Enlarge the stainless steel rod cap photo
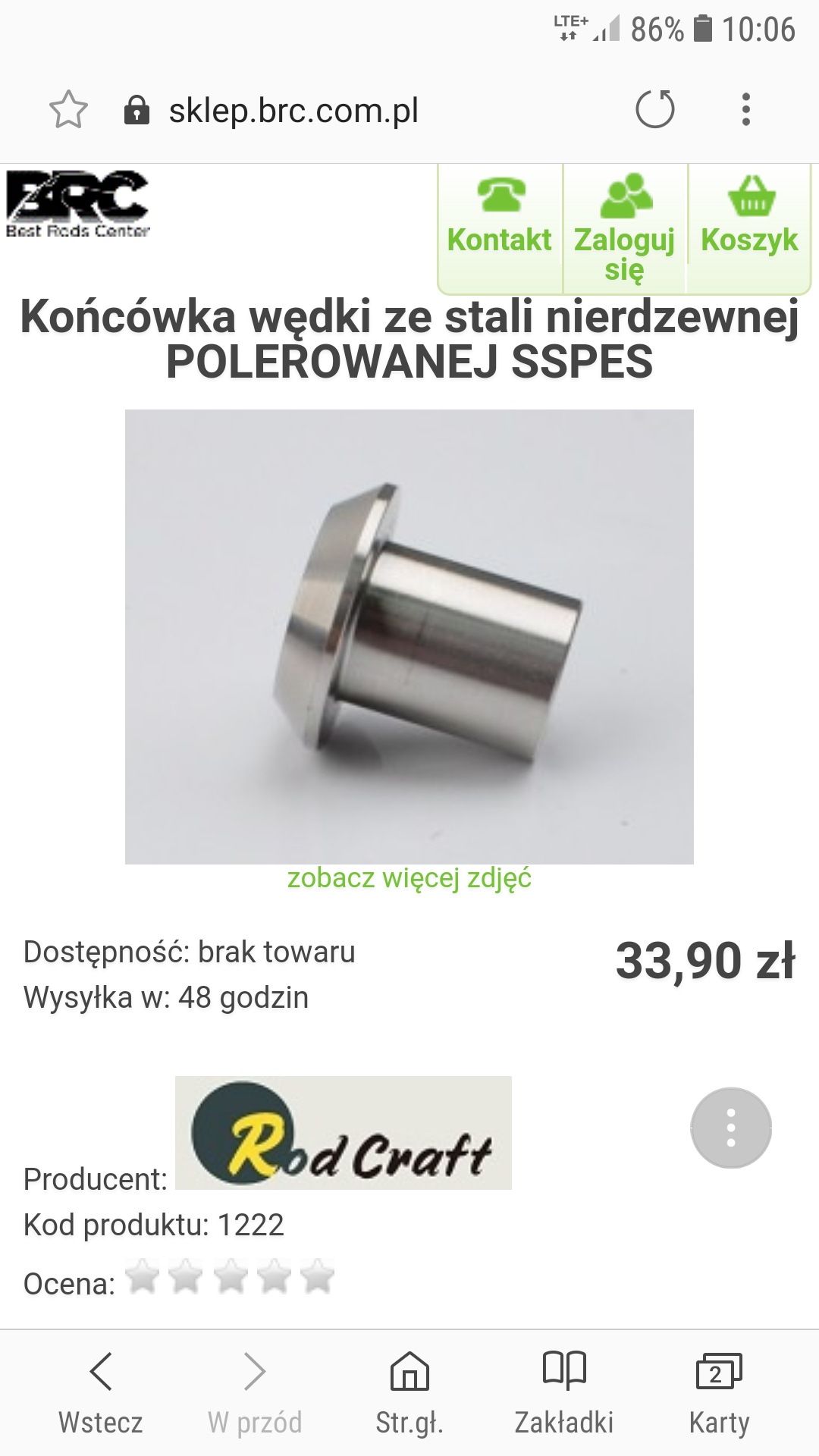This screenshot has height=1456, width=819. click(x=409, y=636)
